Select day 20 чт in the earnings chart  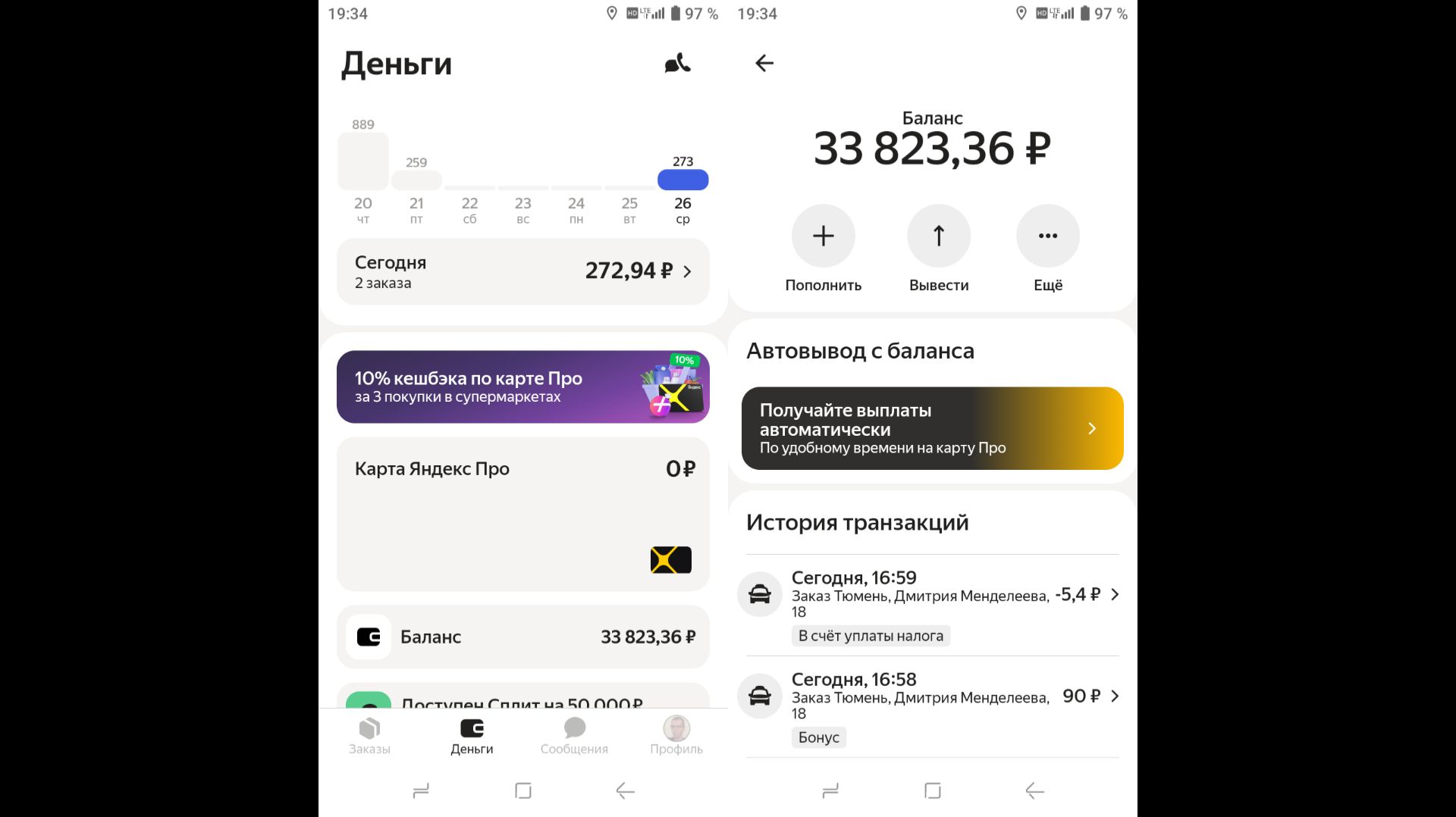[363, 174]
